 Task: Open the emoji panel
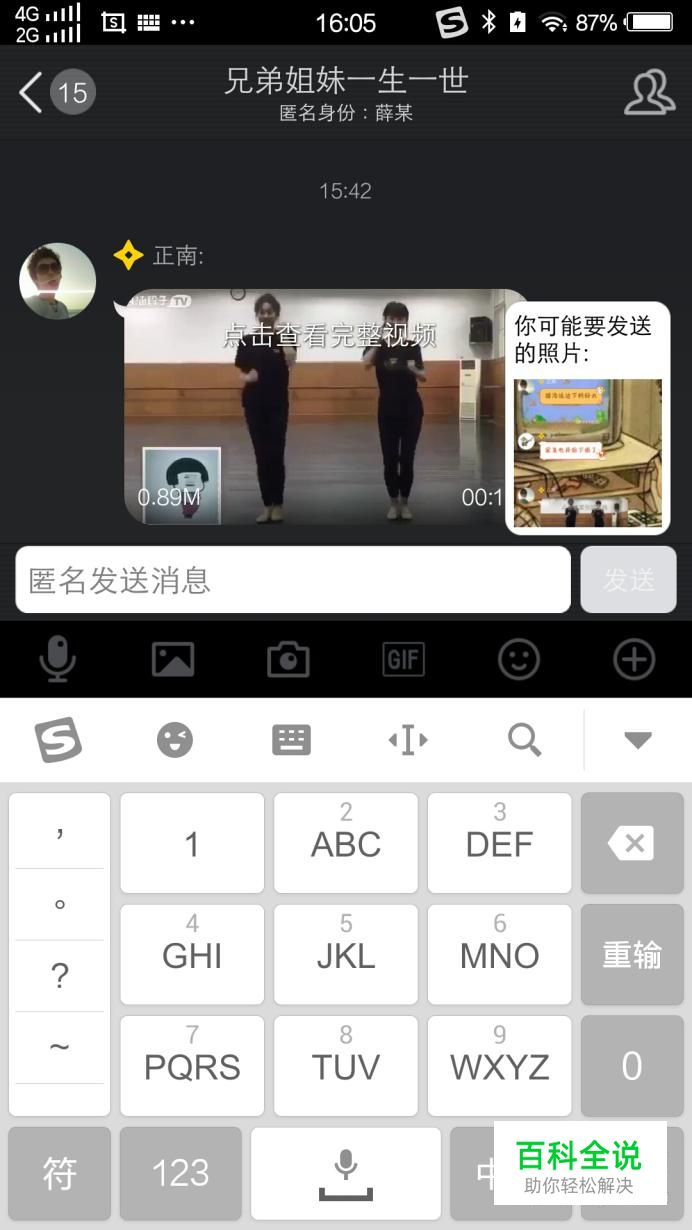[x=519, y=660]
